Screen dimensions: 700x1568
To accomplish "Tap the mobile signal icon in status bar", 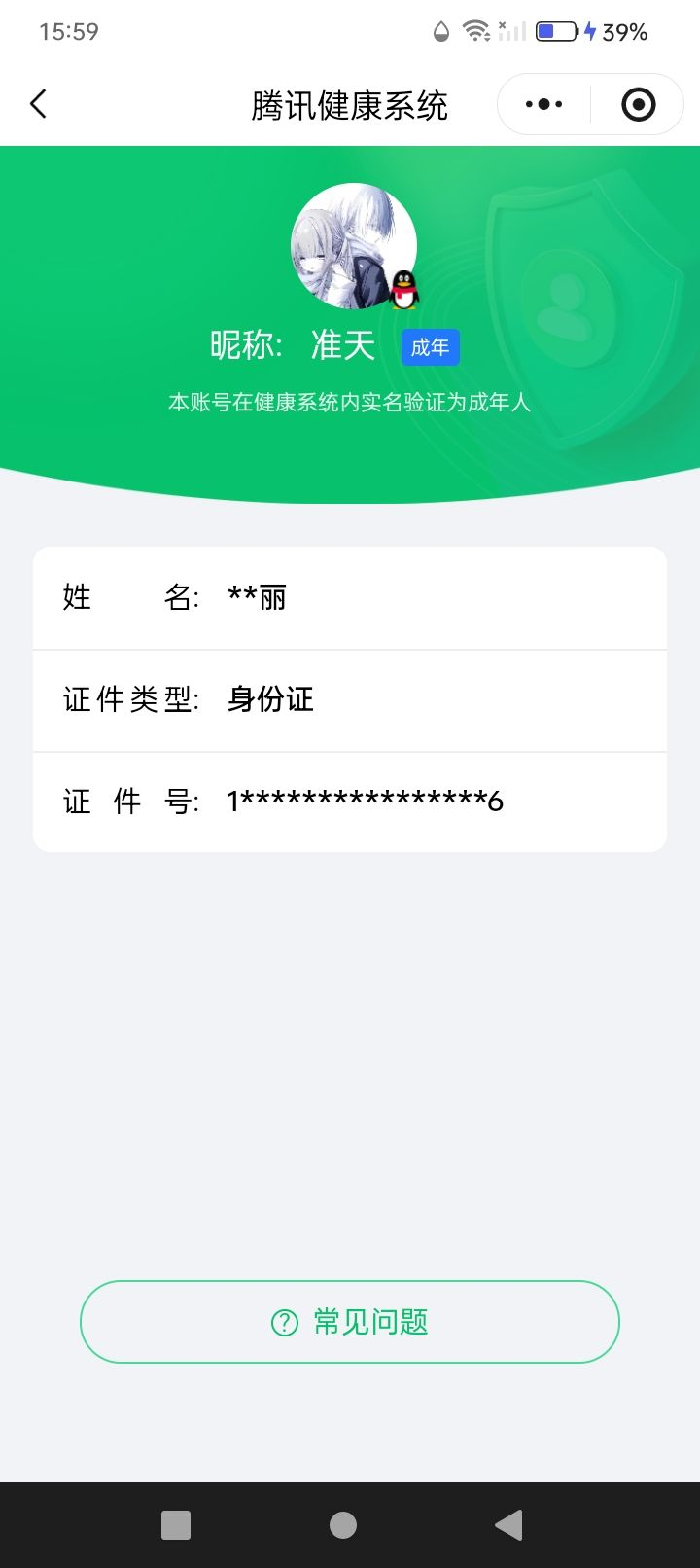I will 512,31.
